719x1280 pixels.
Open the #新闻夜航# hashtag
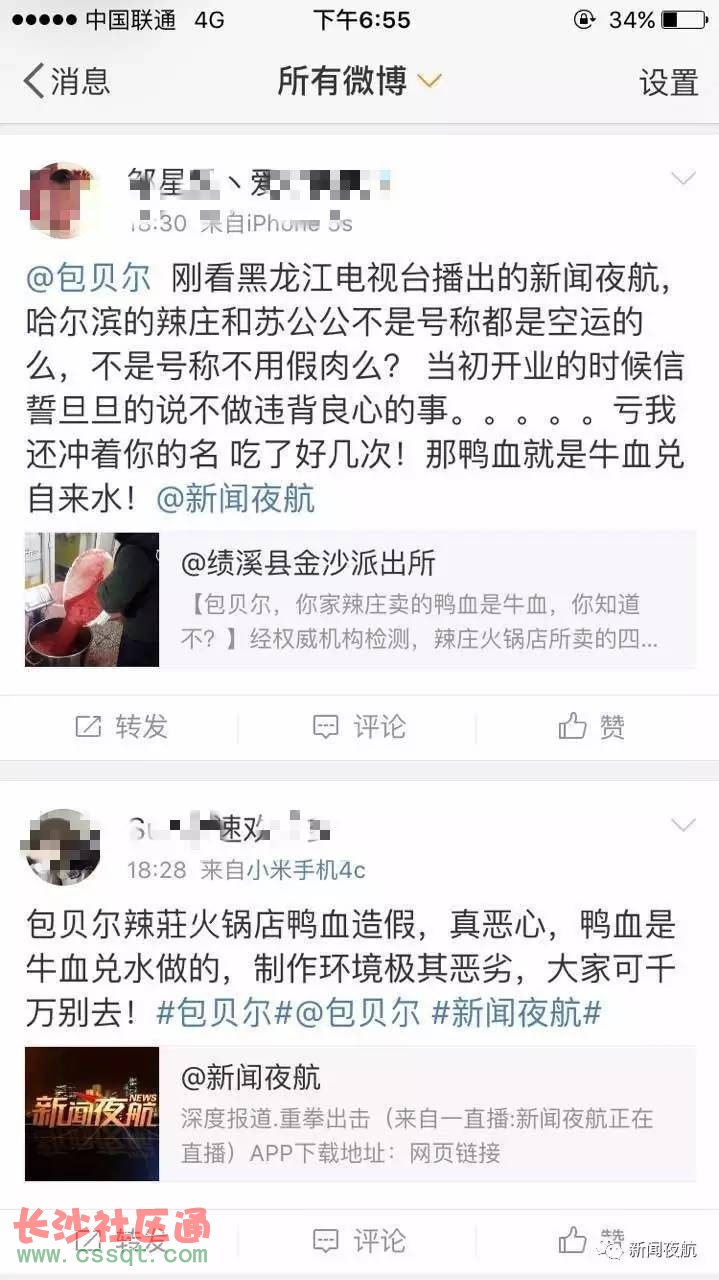click(x=516, y=1012)
